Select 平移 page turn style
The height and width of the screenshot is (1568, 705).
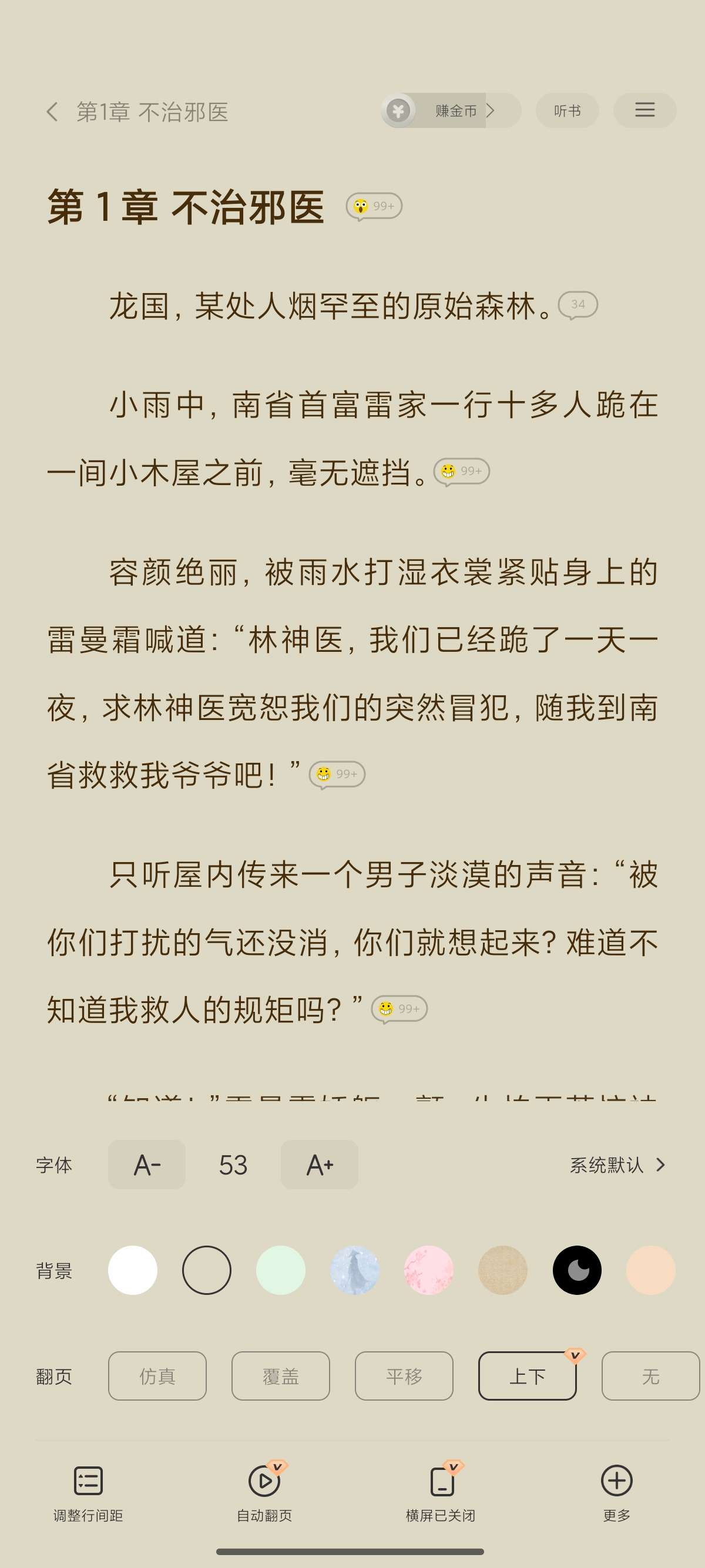(404, 1377)
